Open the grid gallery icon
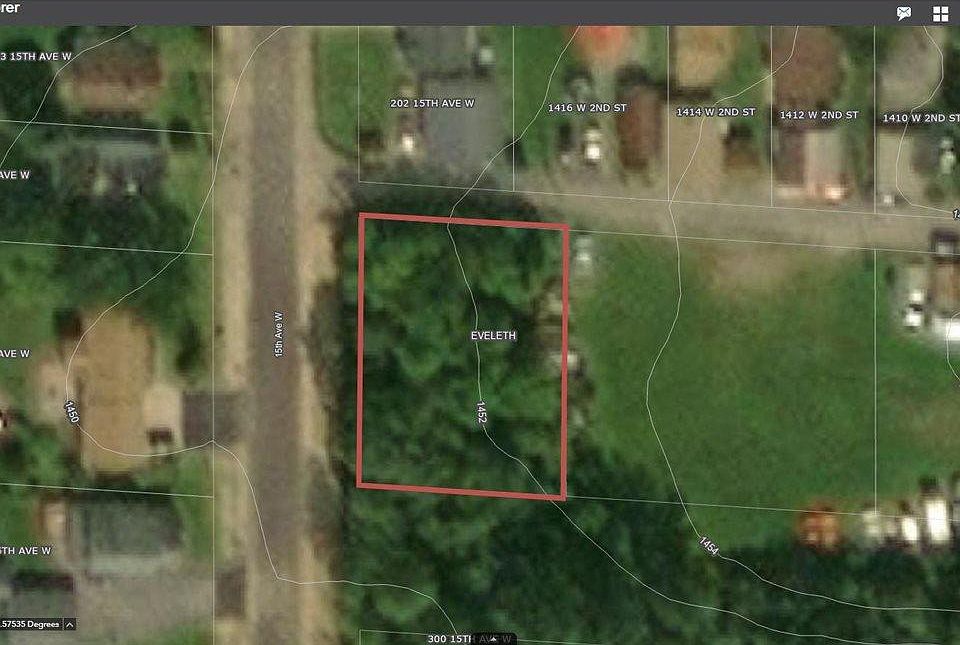960x645 pixels. click(x=940, y=13)
